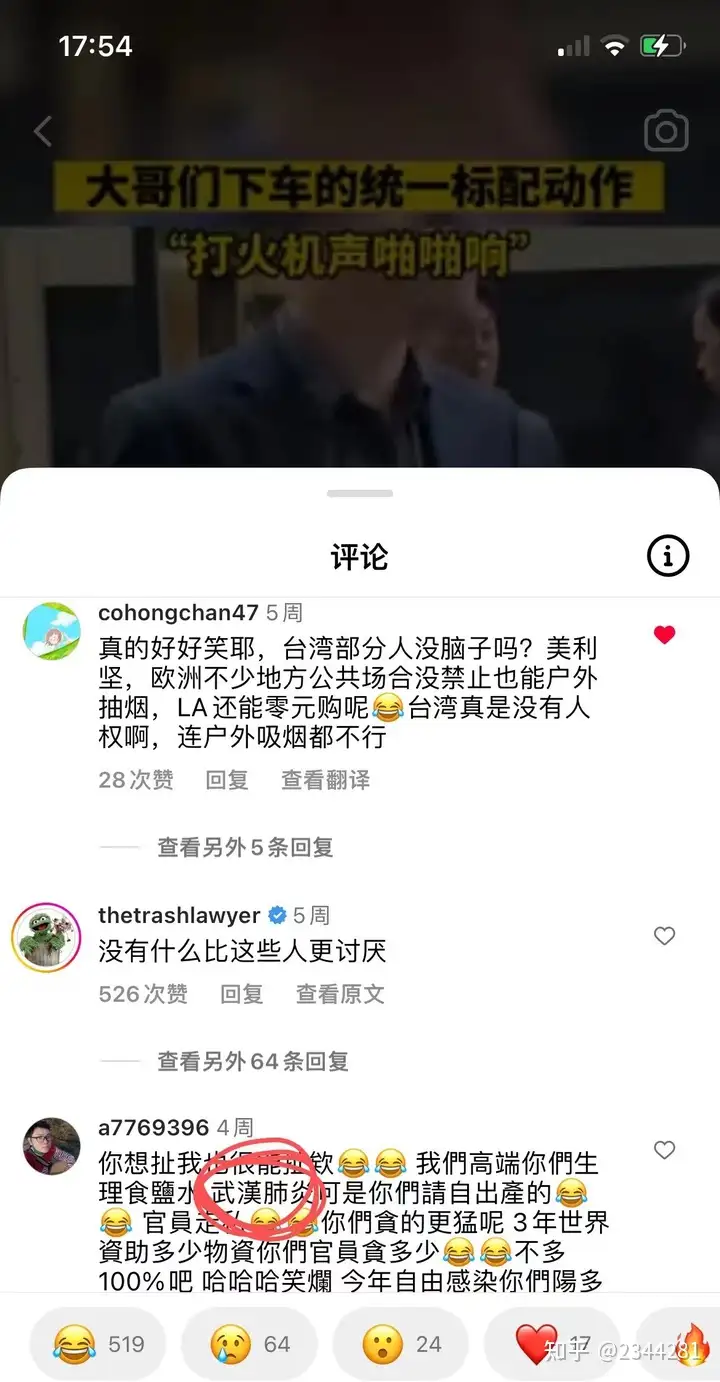This screenshot has width=720, height=1382.
Task: Select the crying emoji reaction 64
Action: (249, 1344)
